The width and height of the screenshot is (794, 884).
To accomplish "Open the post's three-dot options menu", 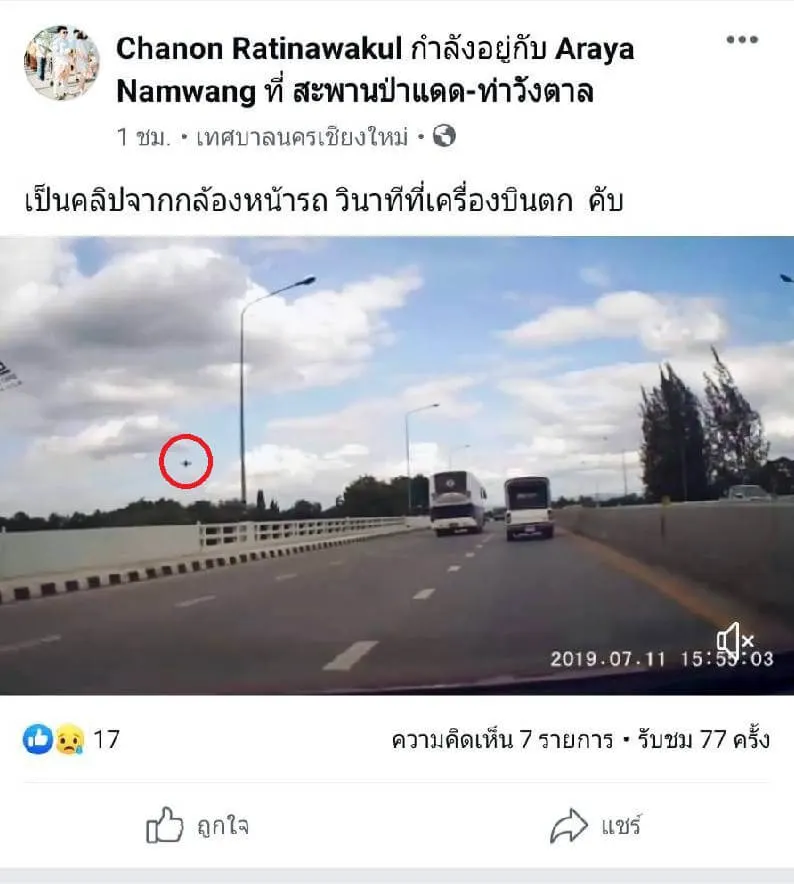I will coord(742,40).
